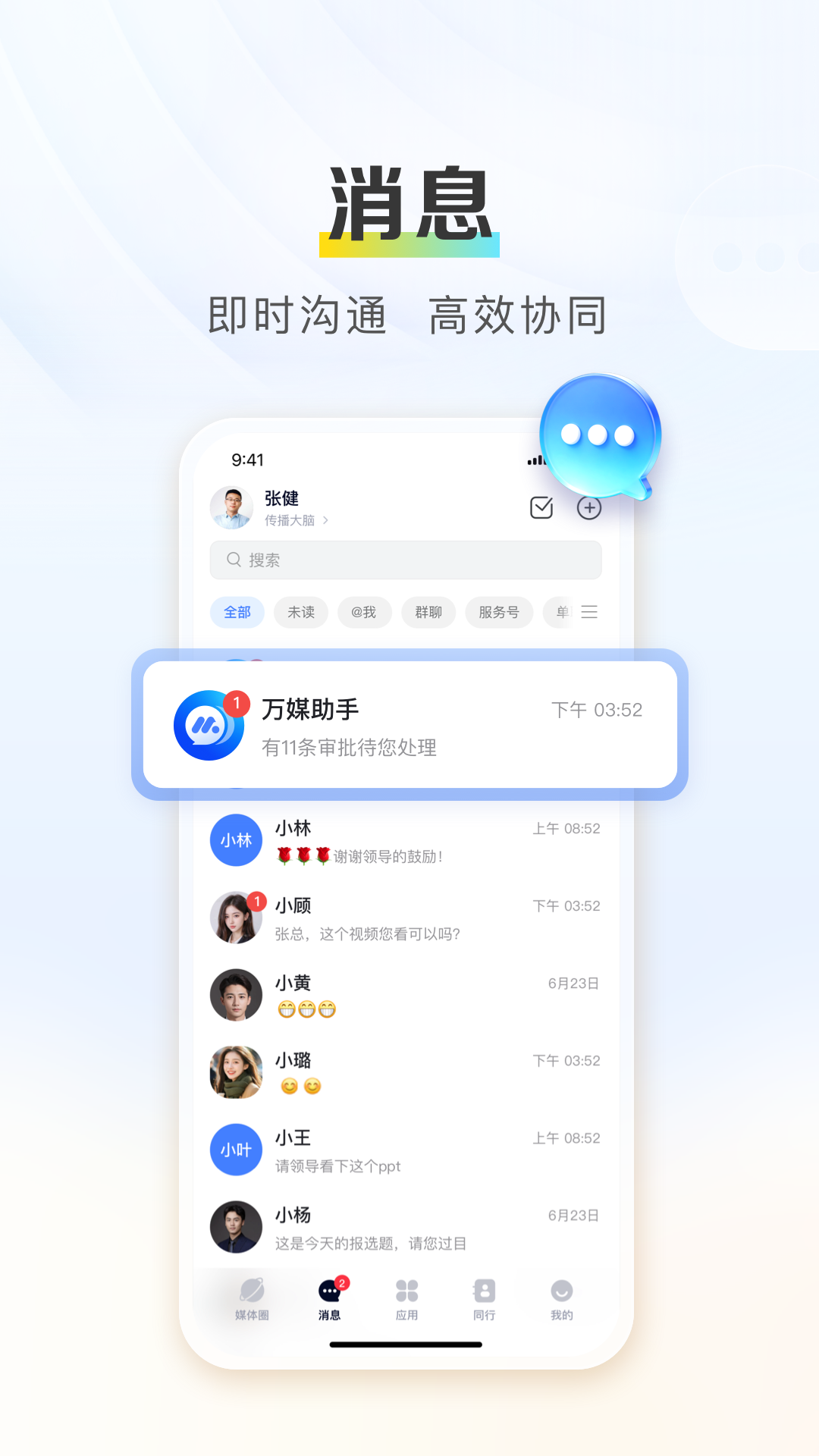Expand the 服务号 filter chip
The image size is (819, 1456).
tap(498, 612)
